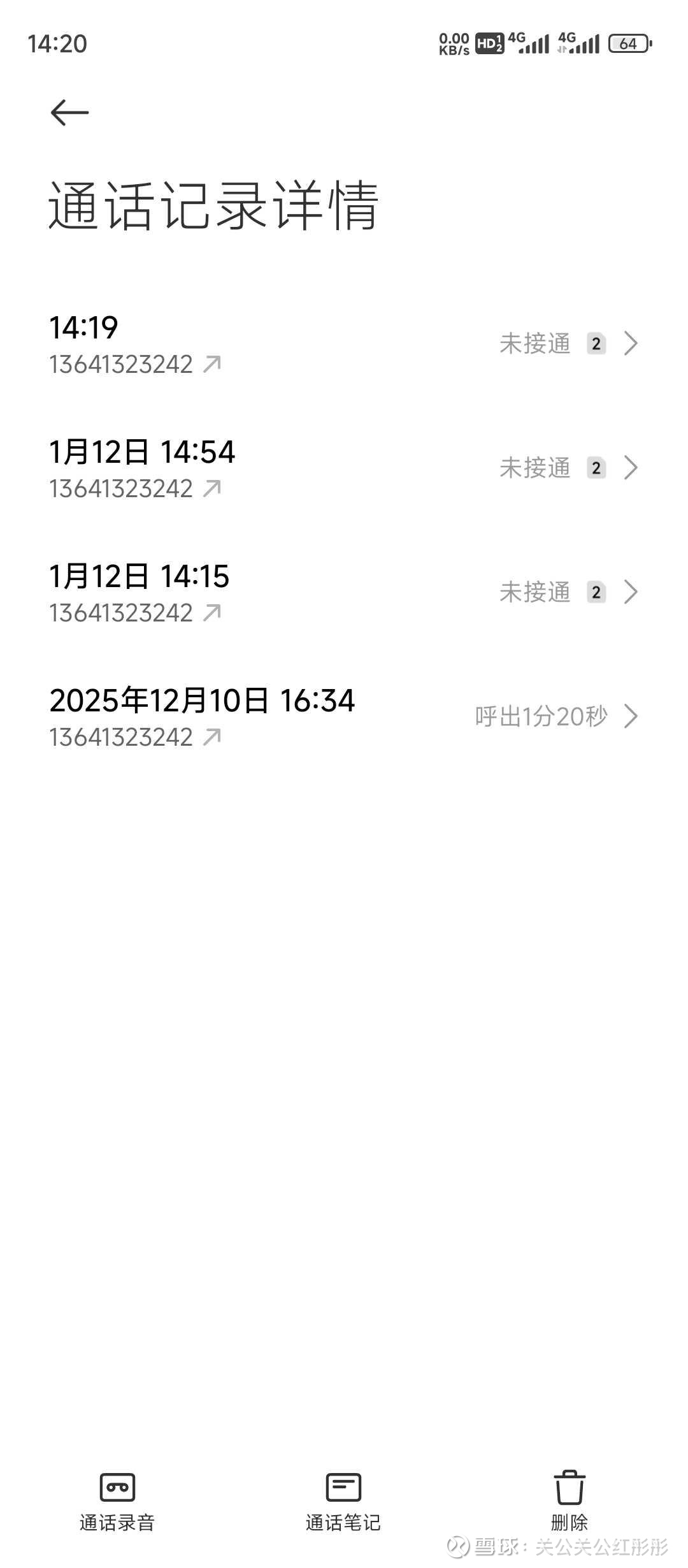Image resolution: width=688 pixels, height=1568 pixels.
Task: Open the 1月12日 14:15 call record
Action: pos(344,593)
